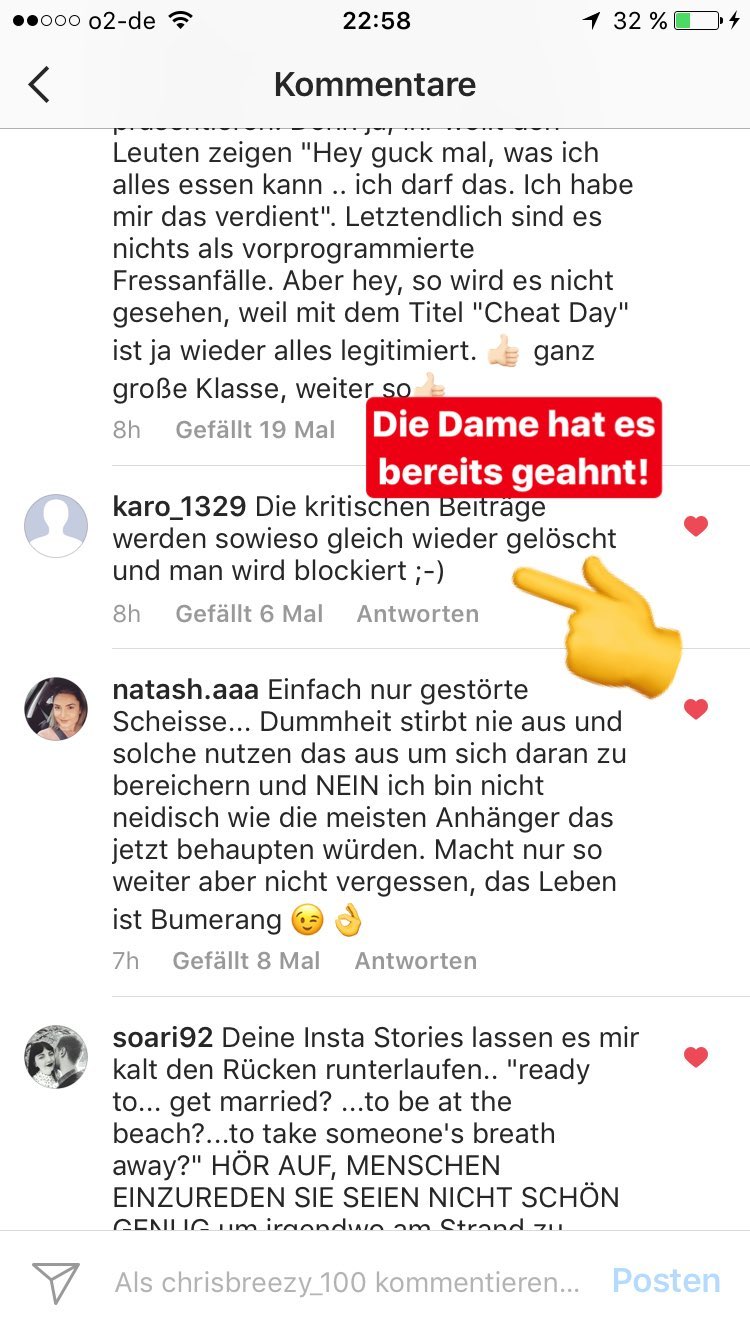This screenshot has height=1334, width=750.
Task: Share via the paper plane icon
Action: point(56,1281)
